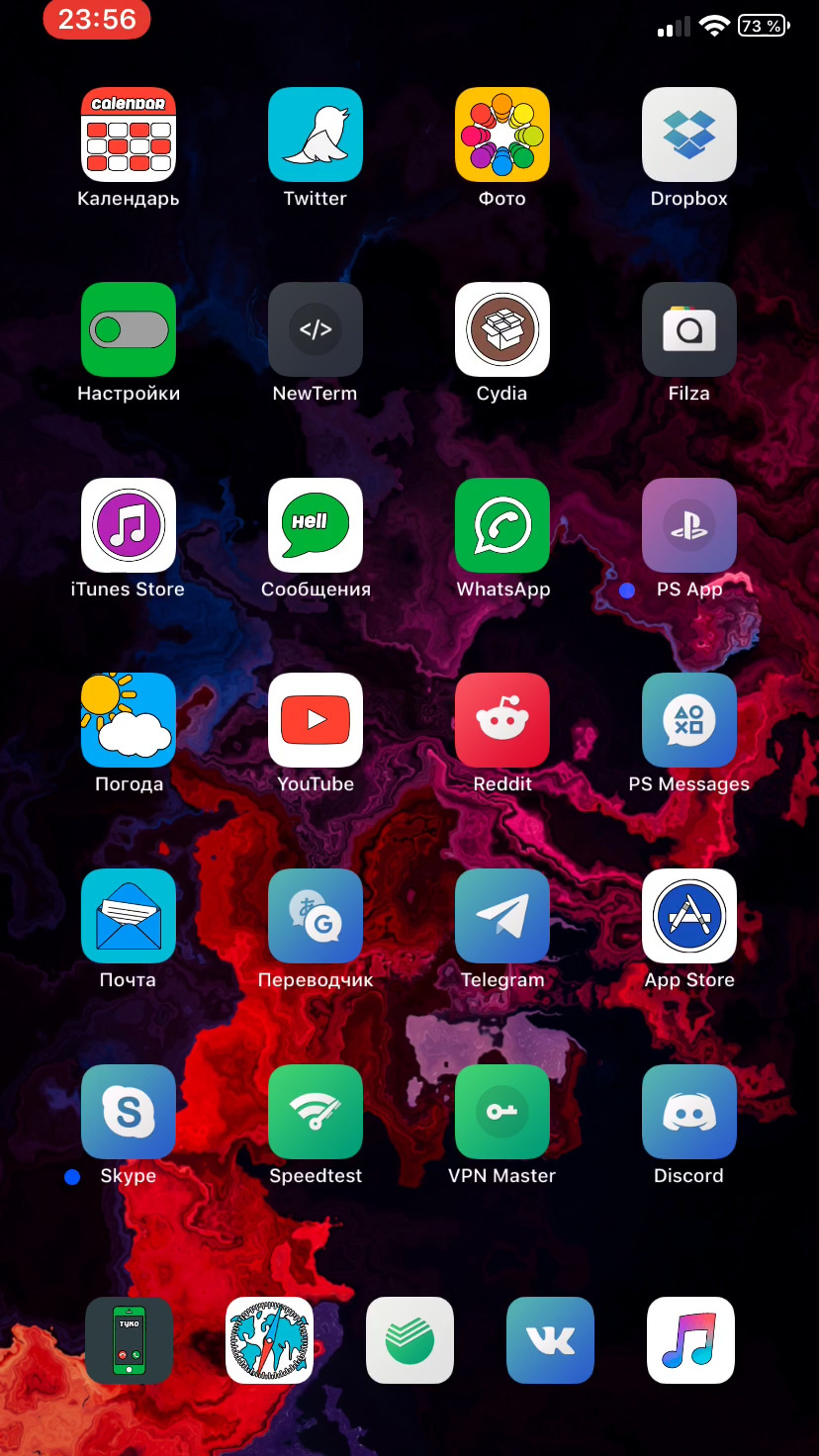Launch Dropbox
Viewport: 819px width, 1456px height.
pos(689,135)
